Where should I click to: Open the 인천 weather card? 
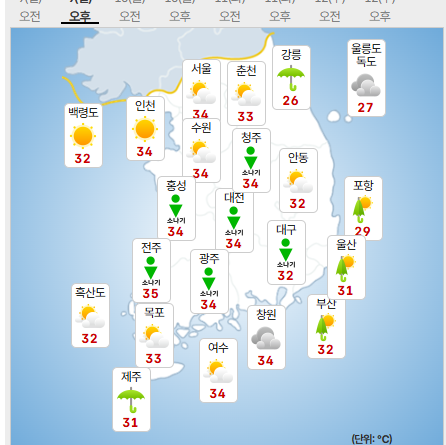tap(145, 129)
